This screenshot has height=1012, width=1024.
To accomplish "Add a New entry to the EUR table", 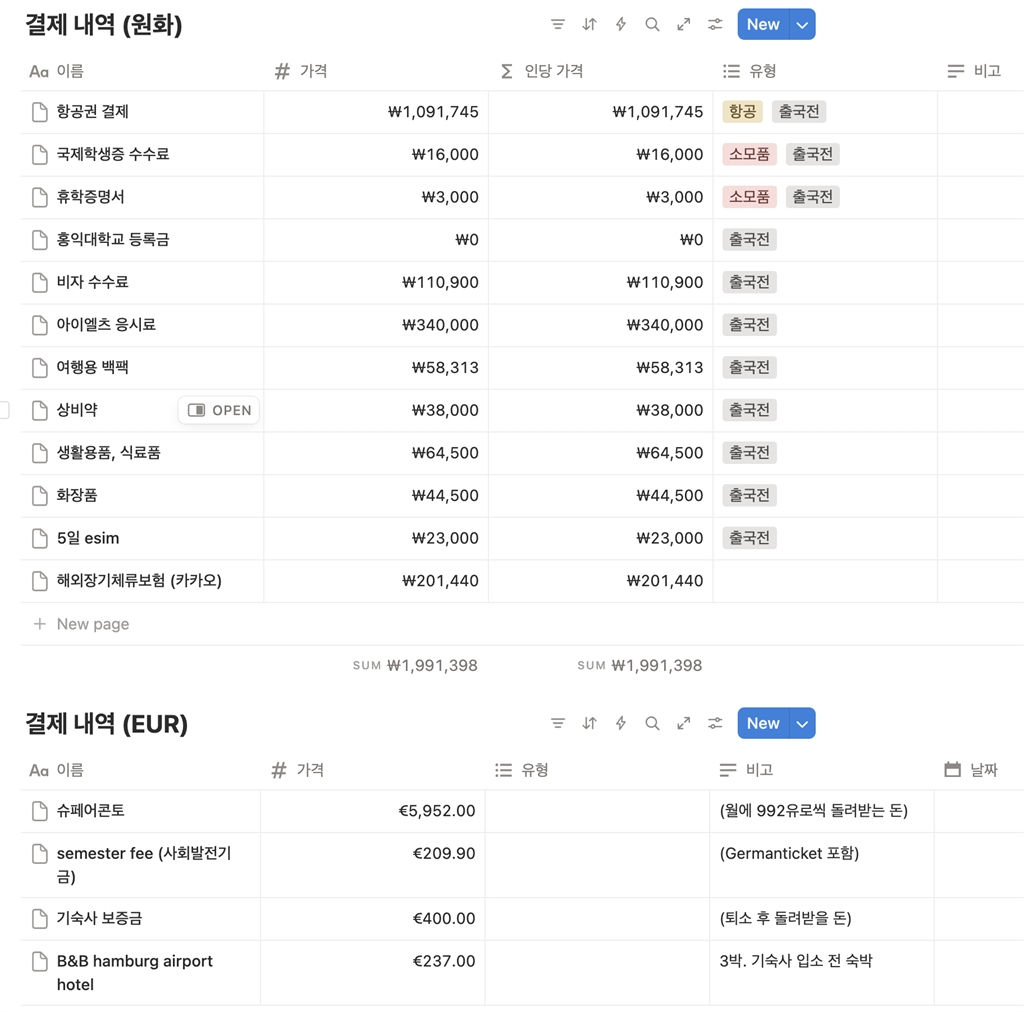I will click(763, 724).
